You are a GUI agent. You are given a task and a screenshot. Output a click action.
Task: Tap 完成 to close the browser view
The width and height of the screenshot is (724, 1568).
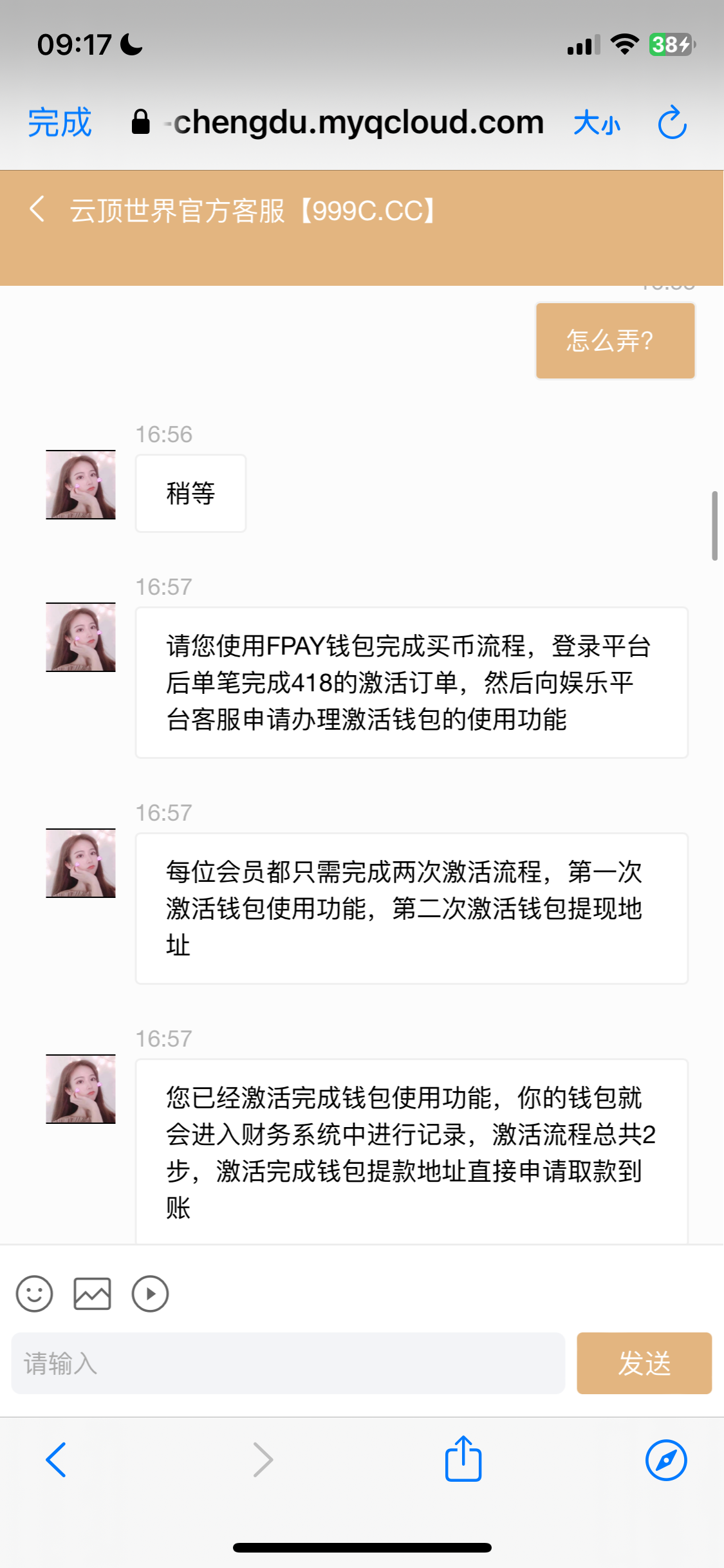tap(60, 122)
